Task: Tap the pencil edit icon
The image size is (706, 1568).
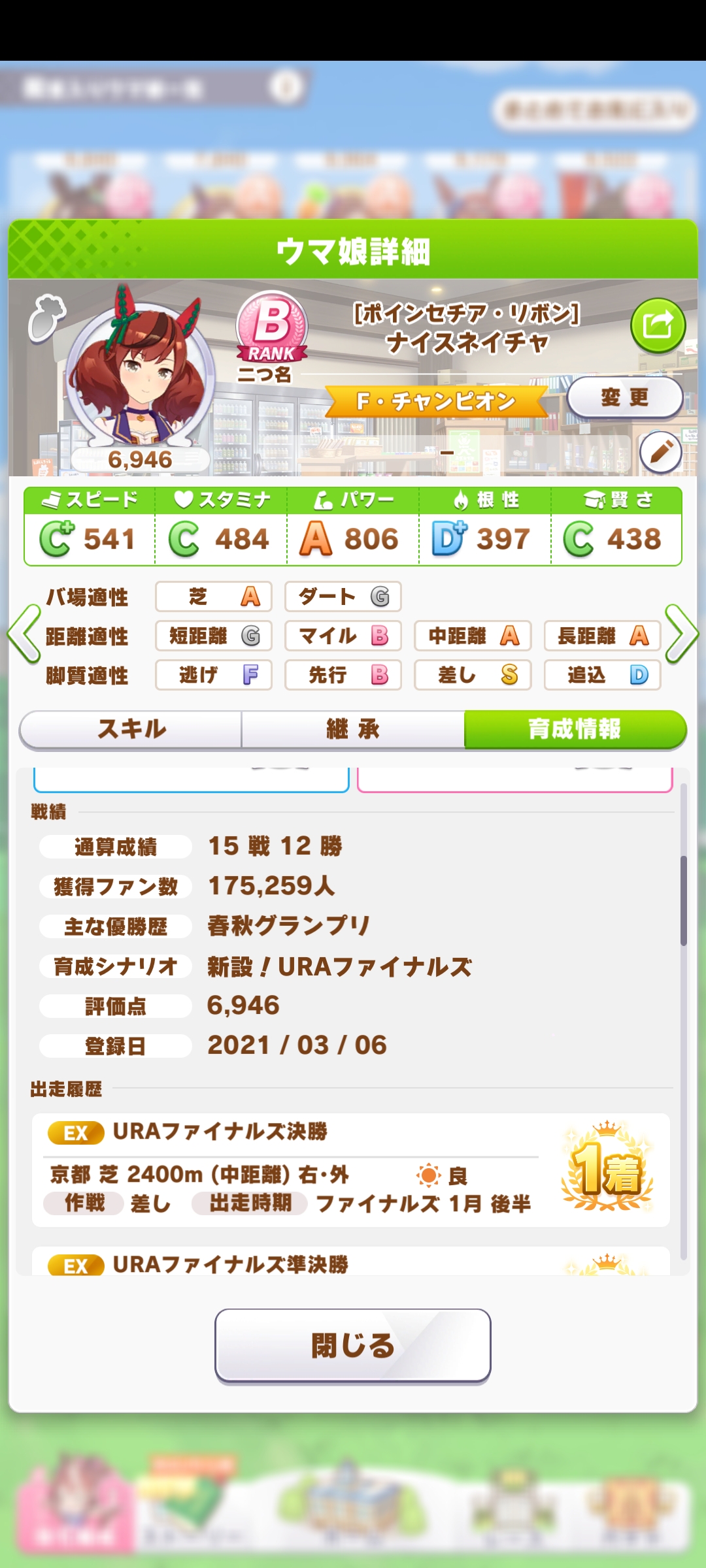Action: coord(660,452)
